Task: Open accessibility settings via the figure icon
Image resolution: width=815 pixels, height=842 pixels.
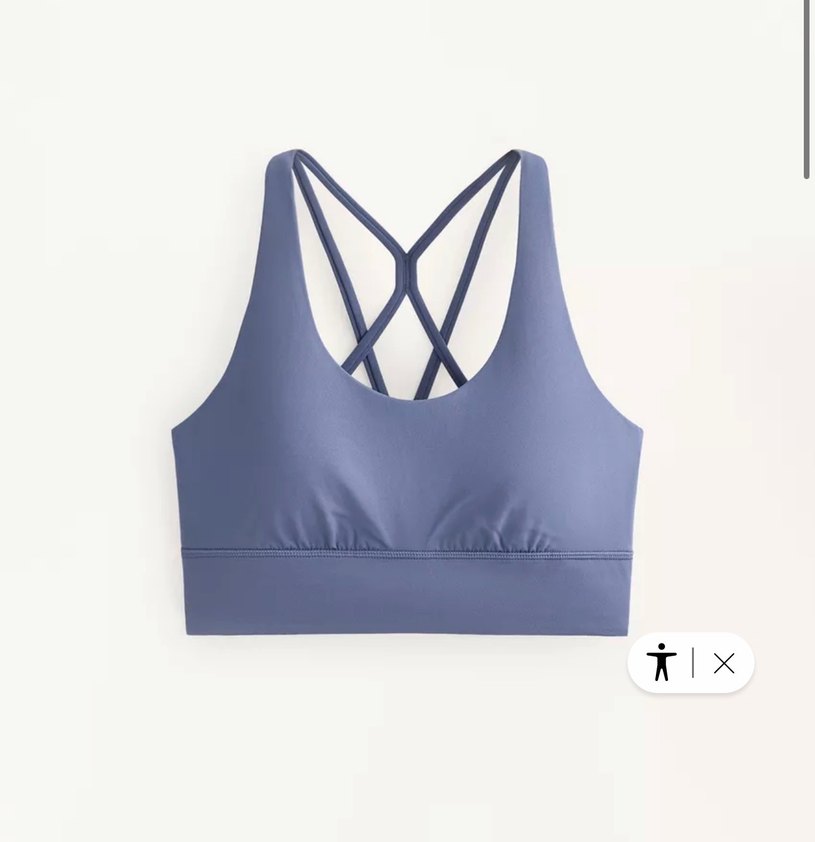Action: 662,663
